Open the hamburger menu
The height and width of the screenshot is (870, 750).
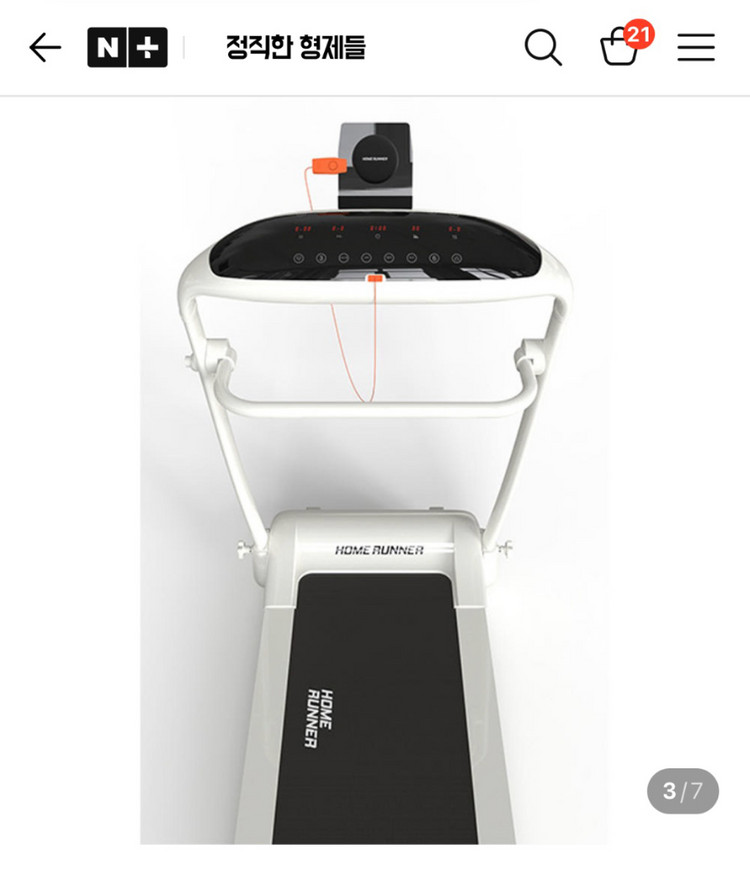click(696, 47)
